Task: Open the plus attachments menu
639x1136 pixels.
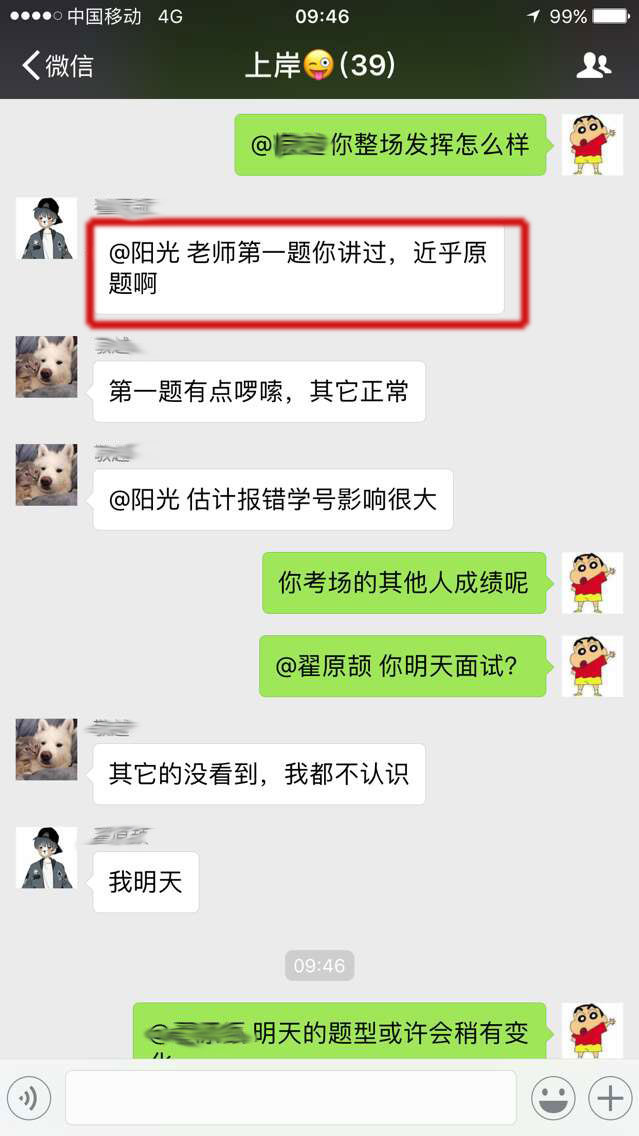Action: pos(609,1098)
